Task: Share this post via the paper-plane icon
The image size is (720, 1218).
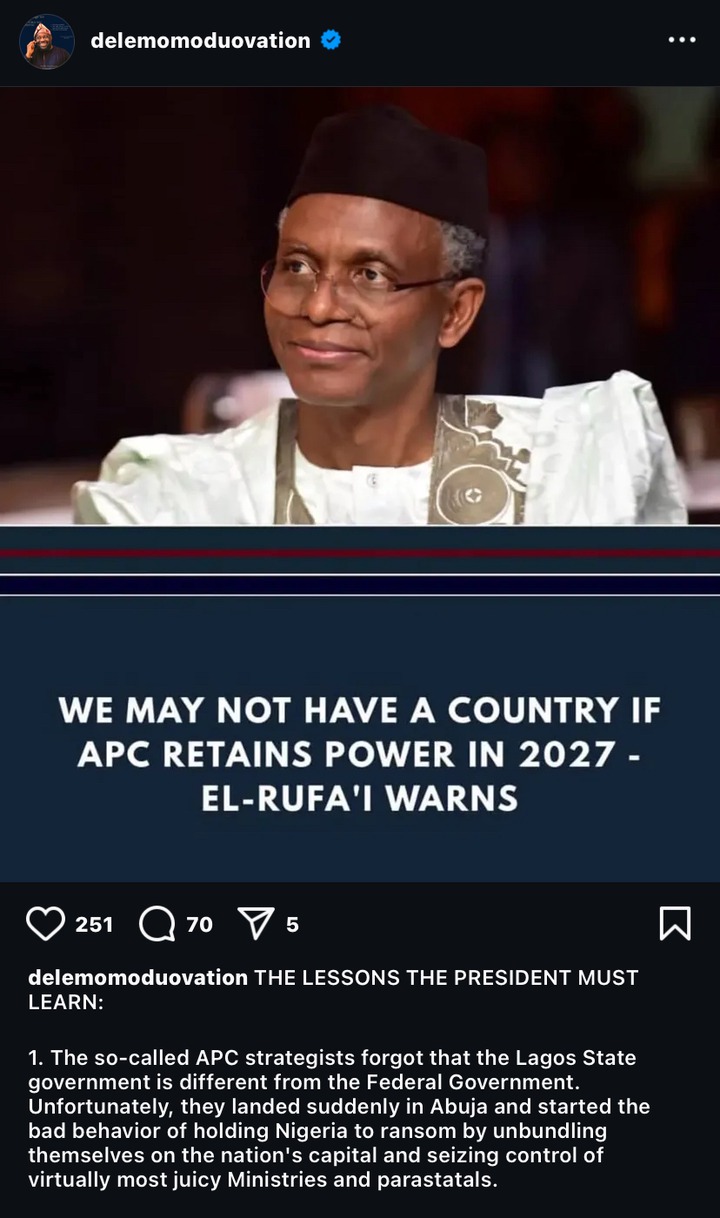Action: [256, 924]
